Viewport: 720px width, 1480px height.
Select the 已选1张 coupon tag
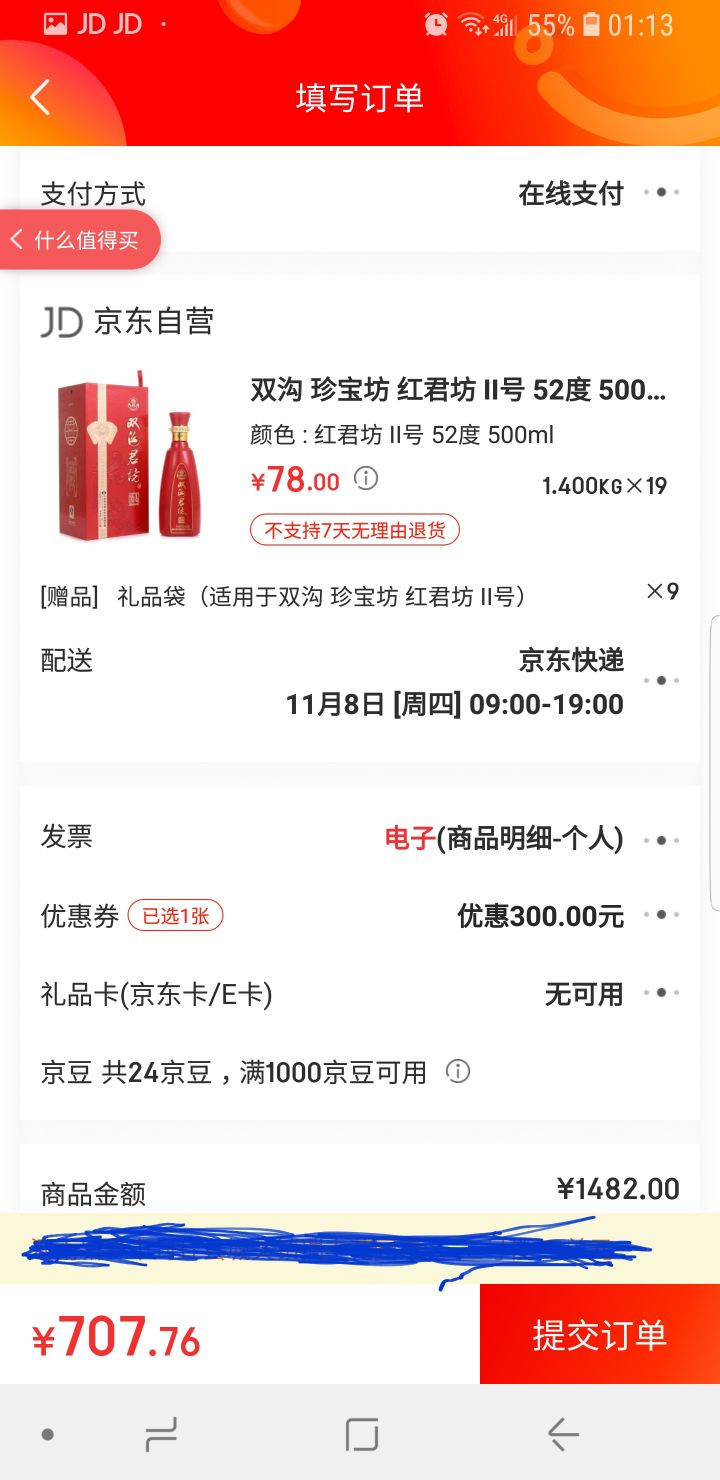click(x=176, y=914)
